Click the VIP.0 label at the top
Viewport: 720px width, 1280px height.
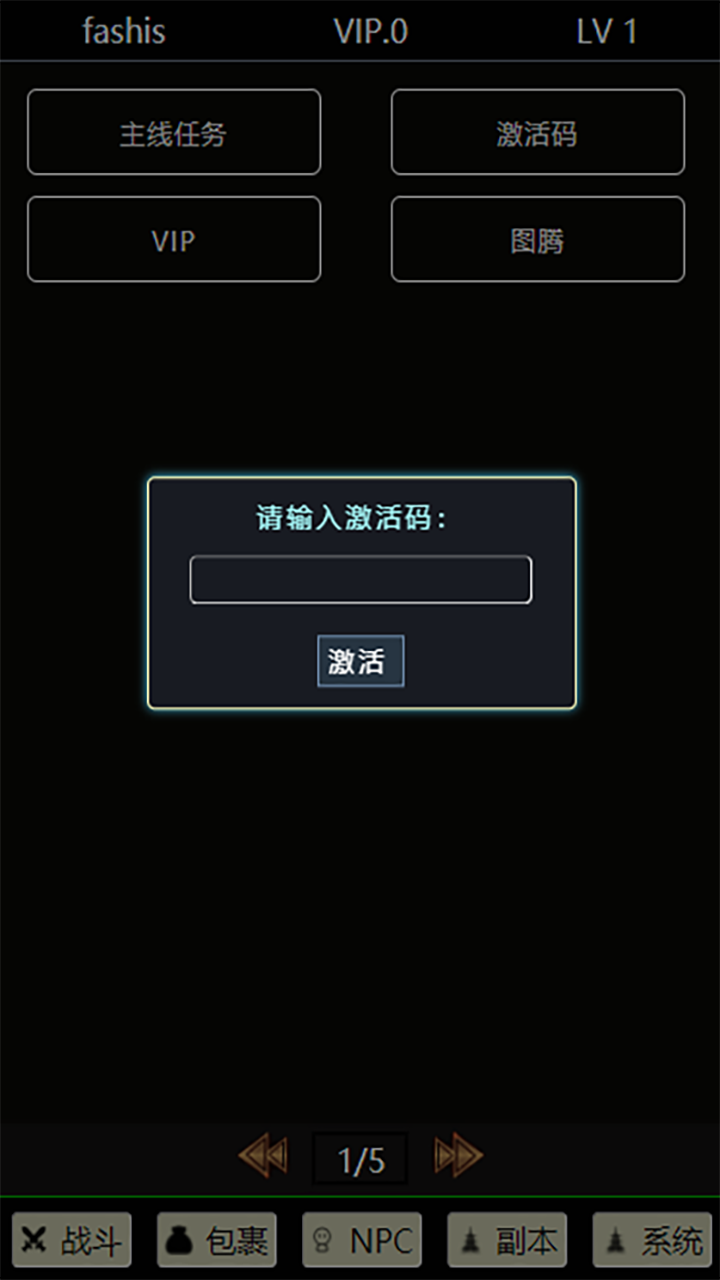(370, 30)
